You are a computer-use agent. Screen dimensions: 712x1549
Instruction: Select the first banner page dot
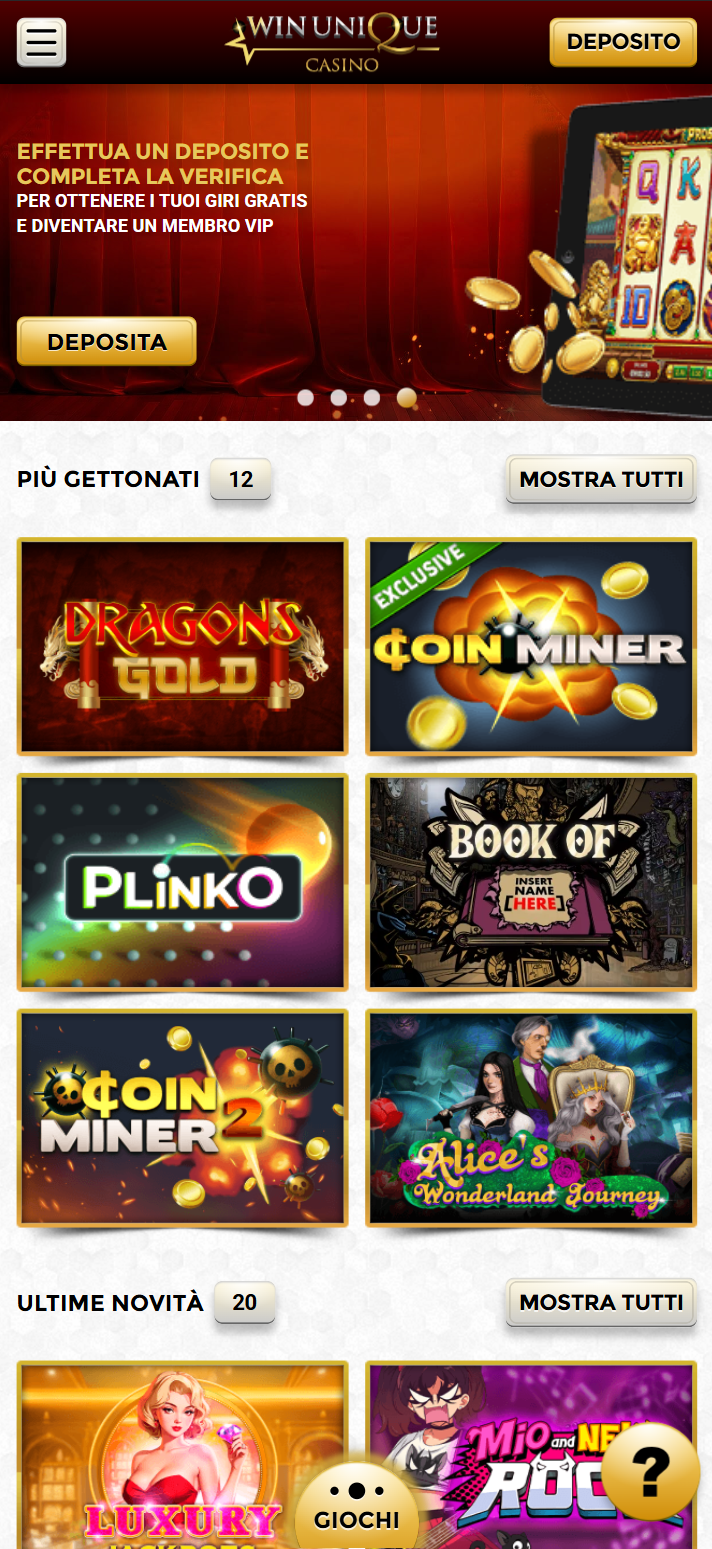[x=306, y=398]
